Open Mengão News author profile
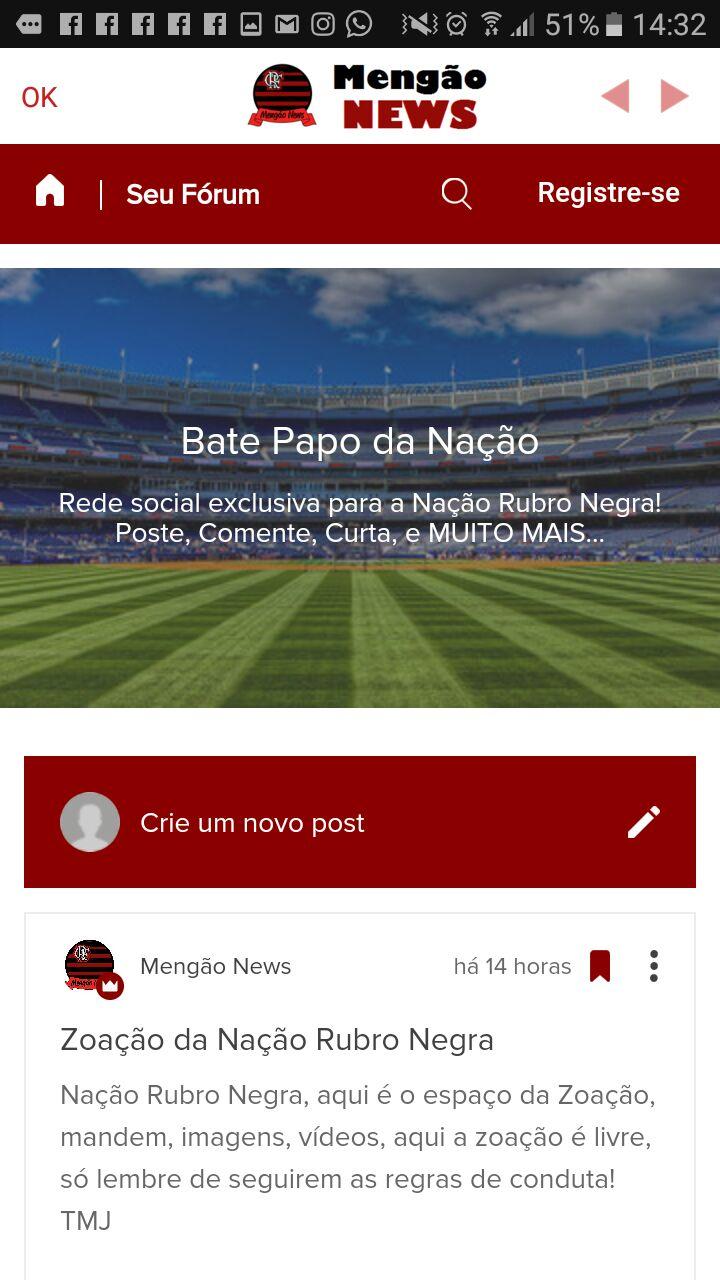 [215, 966]
